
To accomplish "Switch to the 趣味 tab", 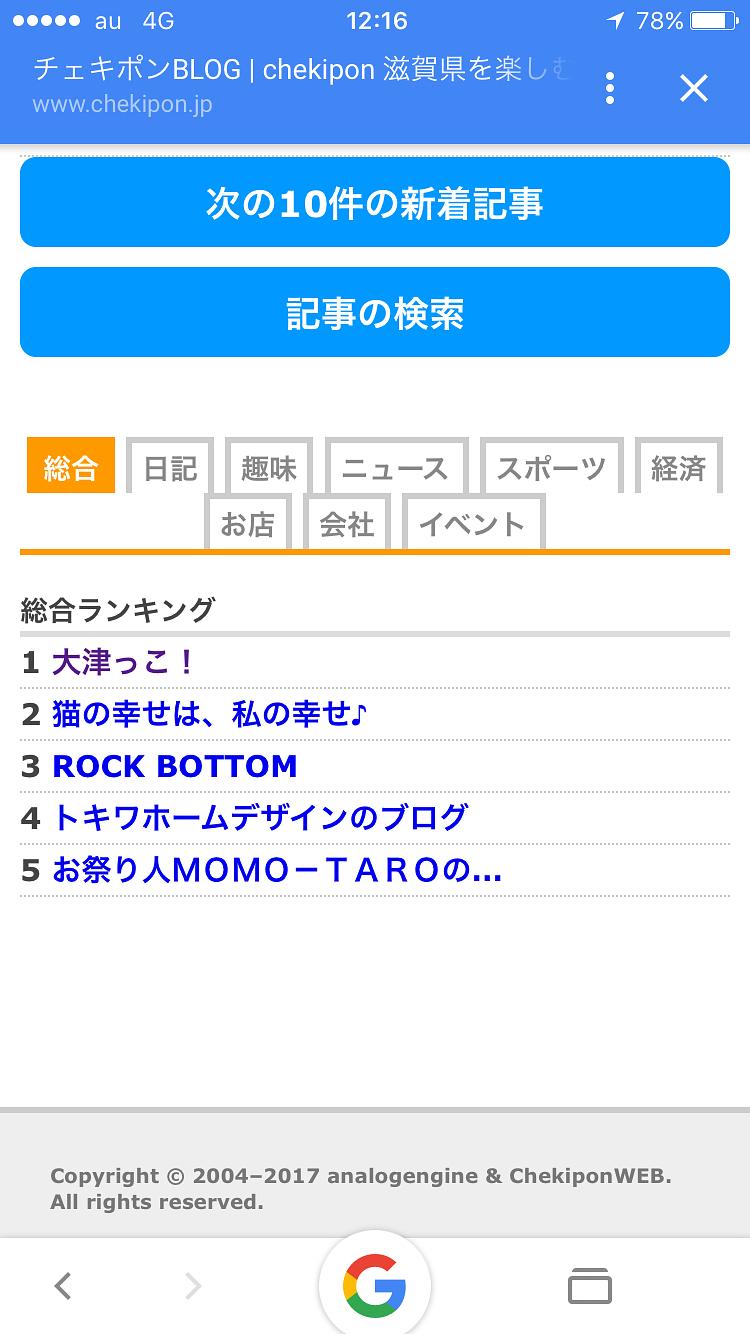I will point(269,468).
